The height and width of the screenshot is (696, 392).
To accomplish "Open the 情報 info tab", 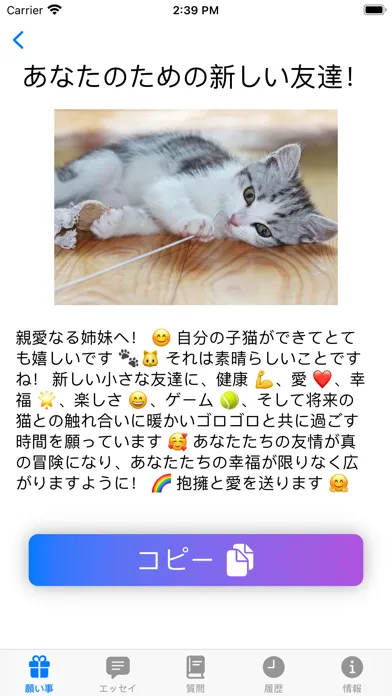I will [352, 674].
